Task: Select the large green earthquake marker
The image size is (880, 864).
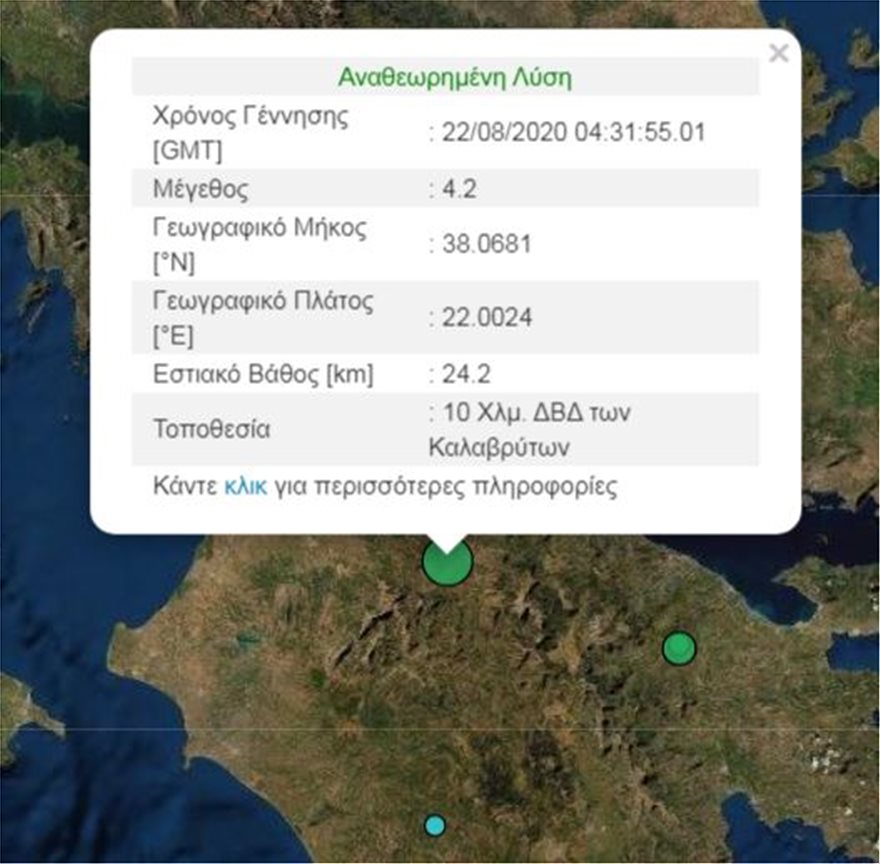Action: point(447,564)
